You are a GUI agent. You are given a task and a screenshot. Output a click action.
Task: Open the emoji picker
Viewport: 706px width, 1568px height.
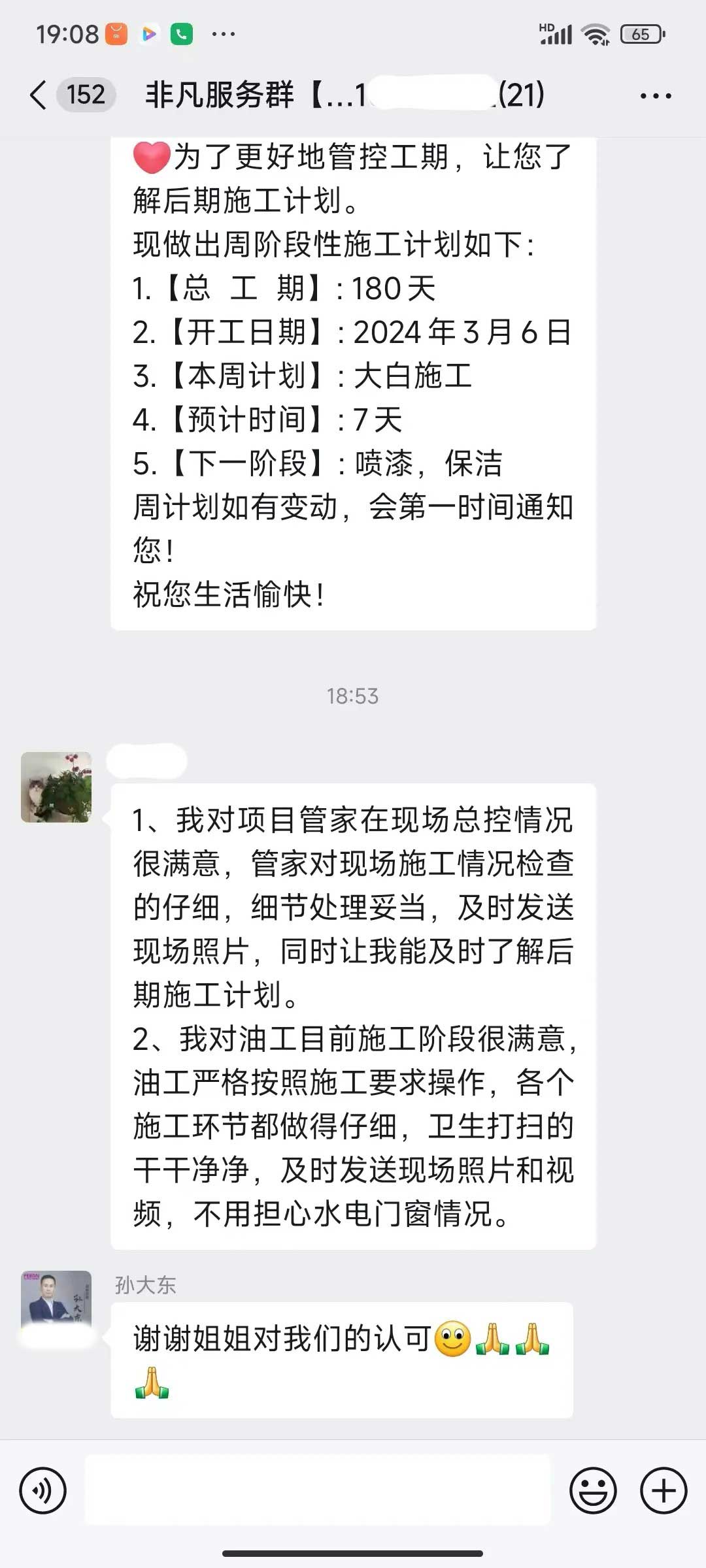[593, 1490]
